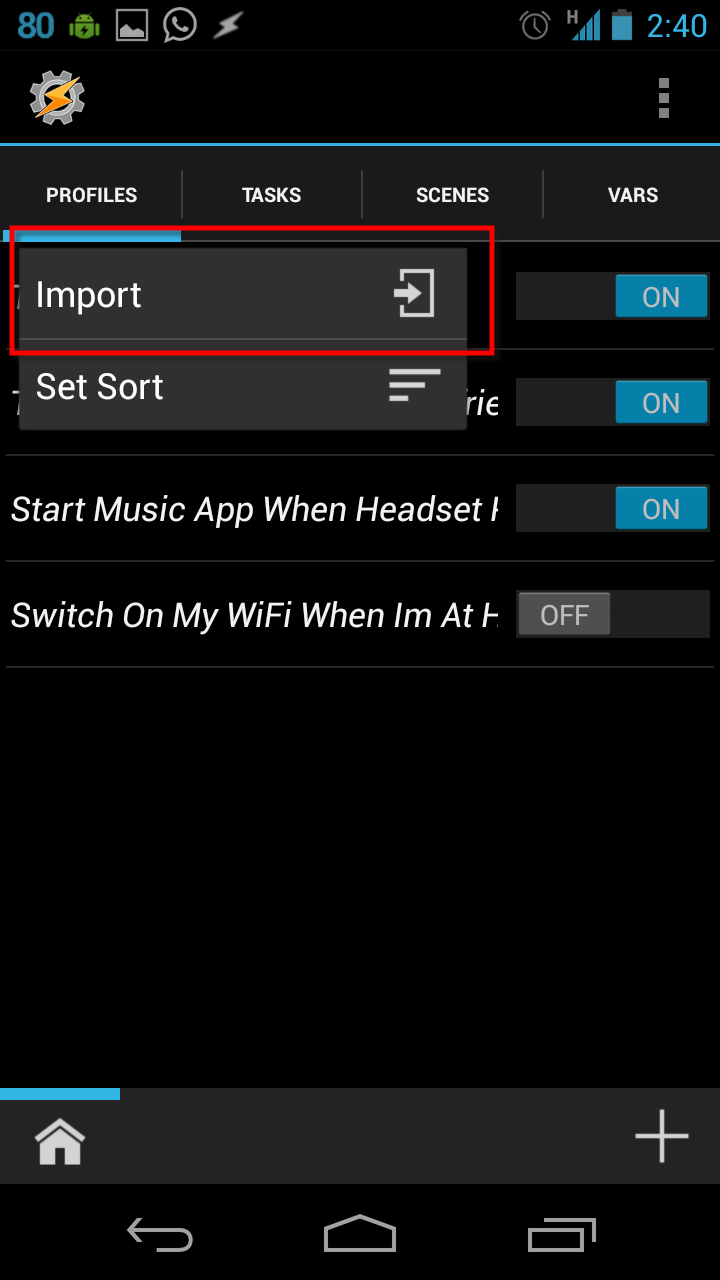Tap the Set Sort lines icon

(414, 385)
